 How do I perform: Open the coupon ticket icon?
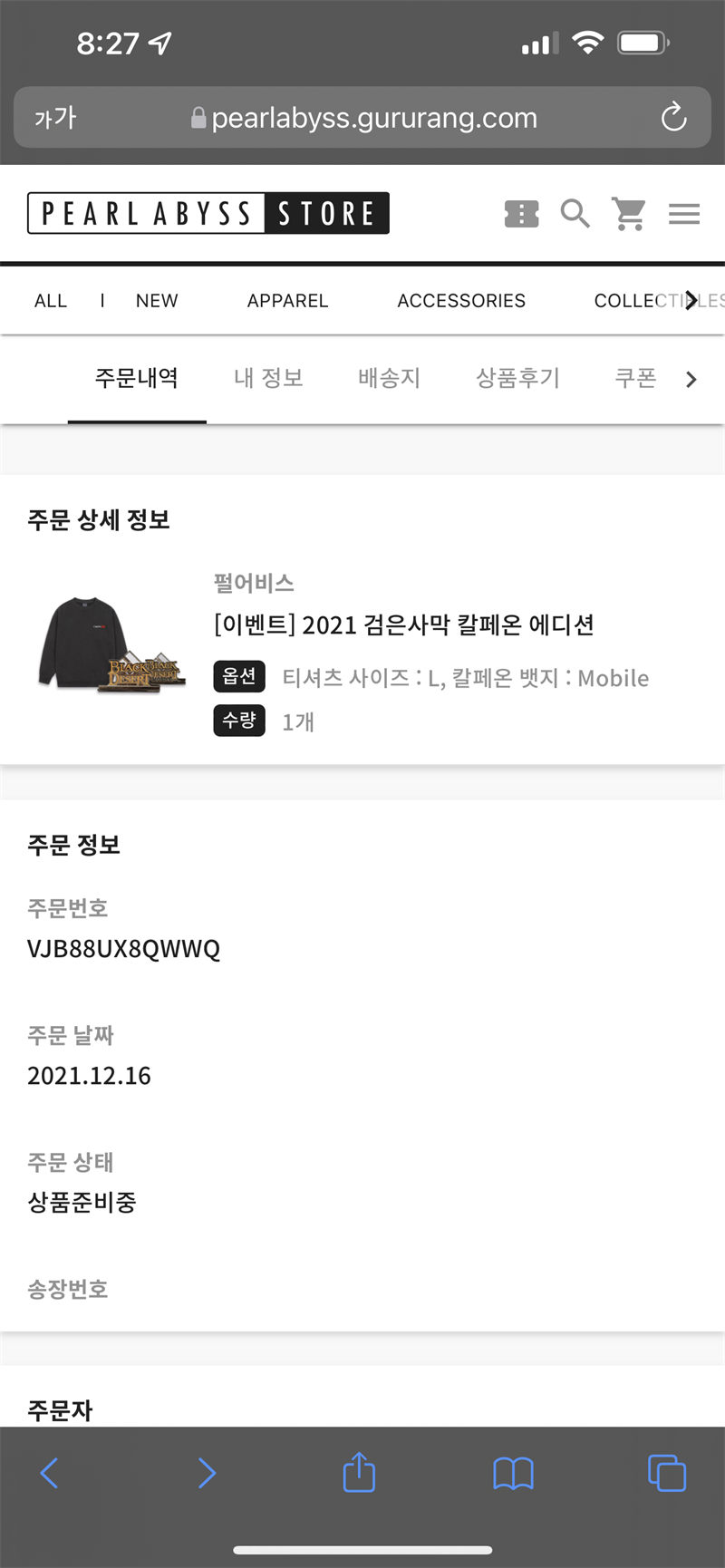pyautogui.click(x=521, y=214)
